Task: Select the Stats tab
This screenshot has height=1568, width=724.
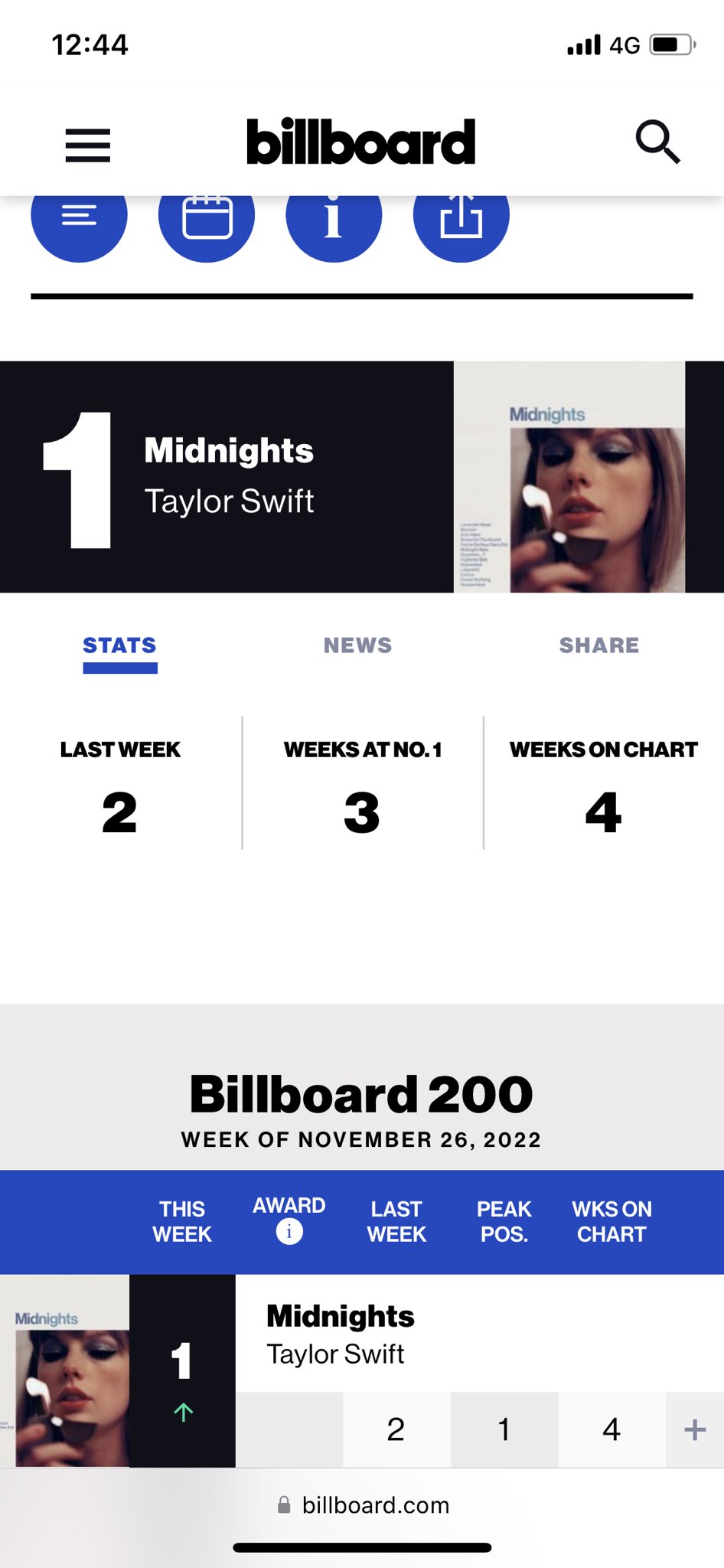Action: click(x=119, y=645)
